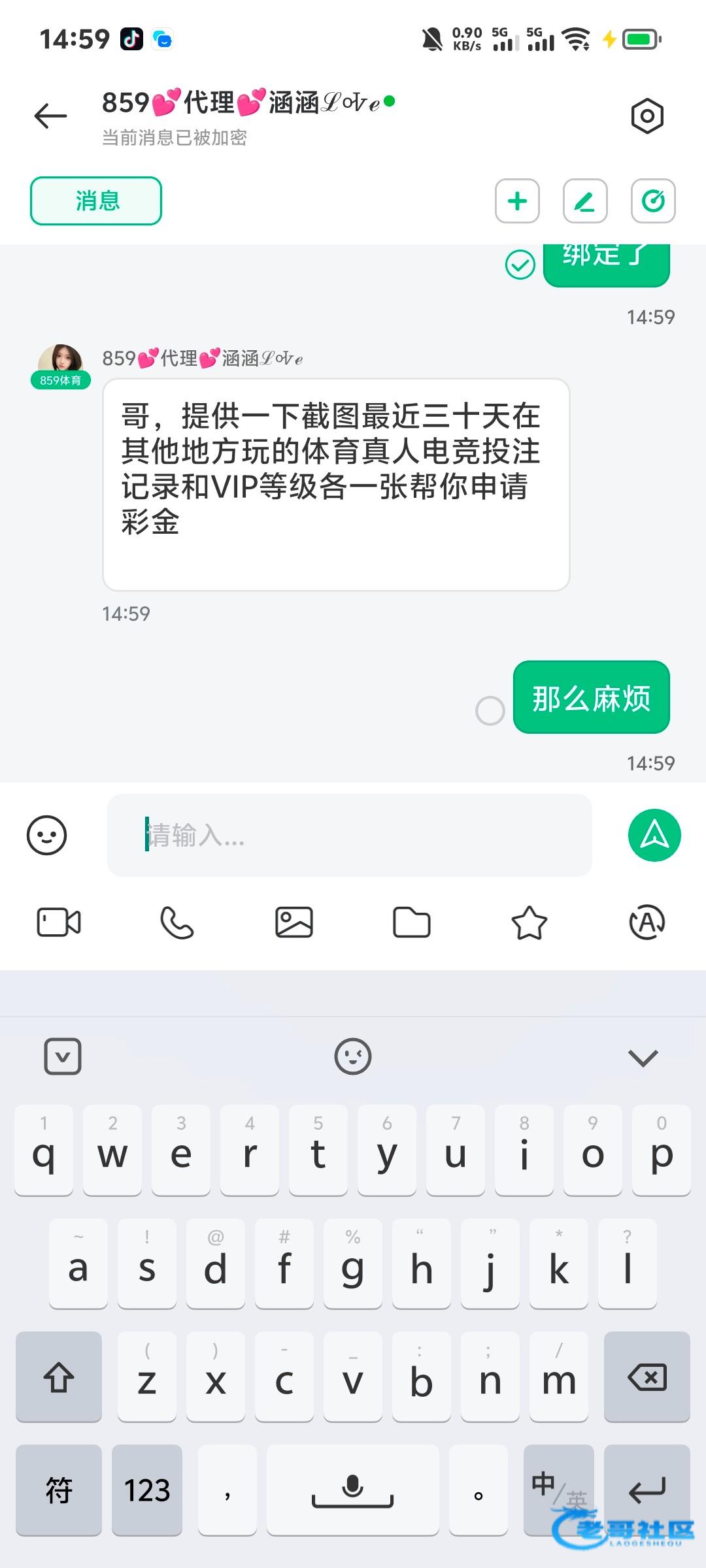This screenshot has height=1568, width=706.
Task: Tap the green timer icon button
Action: pos(653,201)
